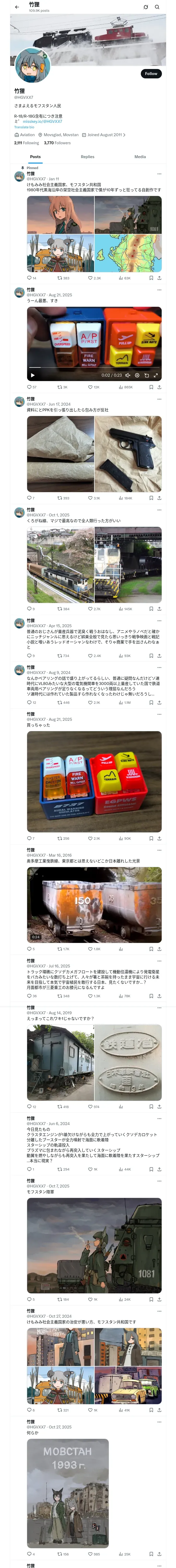Image resolution: width=176 pixels, height=1568 pixels.
Task: Open overflow menu on the pinned Jan 11 post
Action: coord(160,174)
